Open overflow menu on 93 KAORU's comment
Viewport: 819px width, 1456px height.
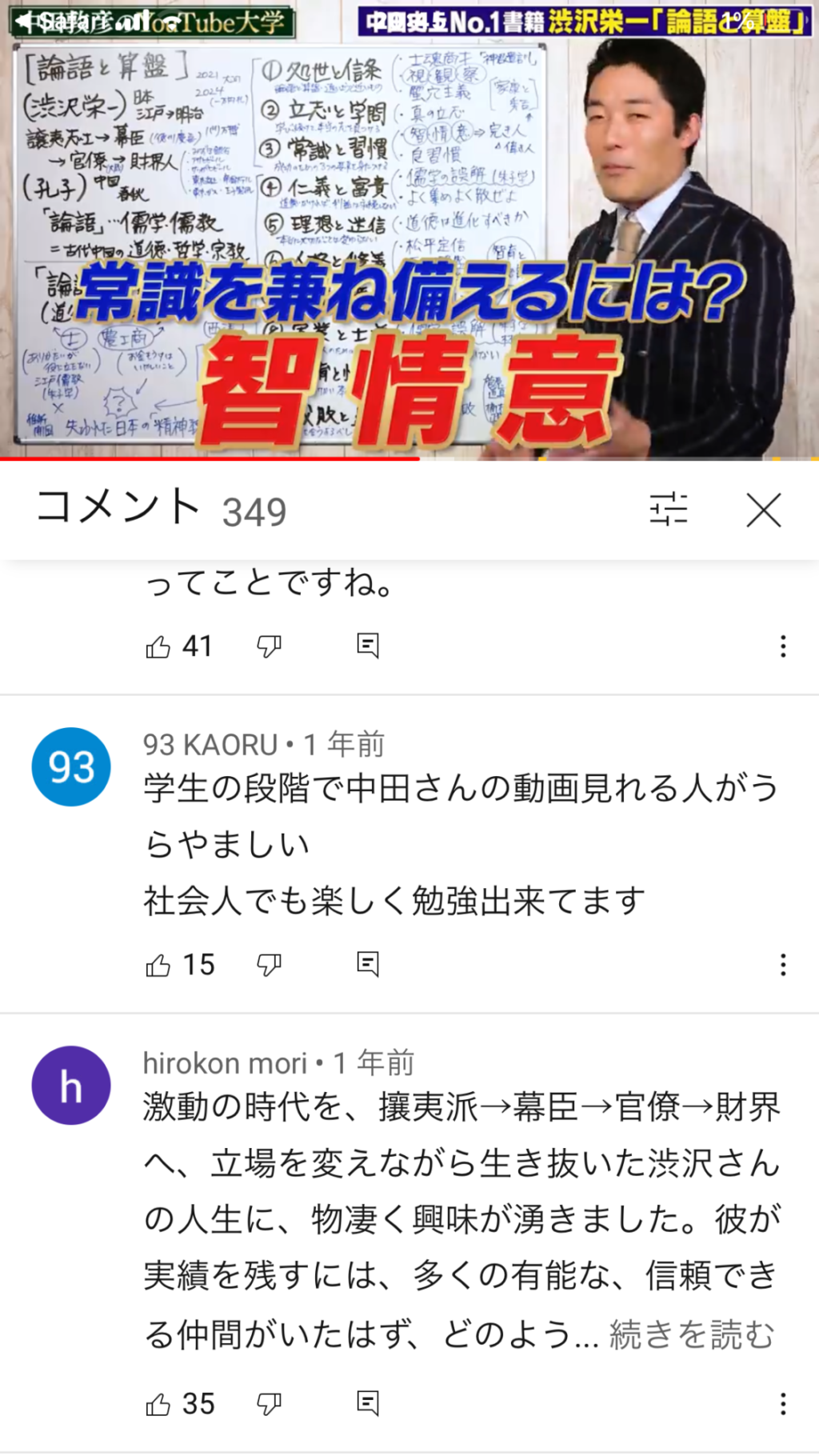(x=783, y=966)
